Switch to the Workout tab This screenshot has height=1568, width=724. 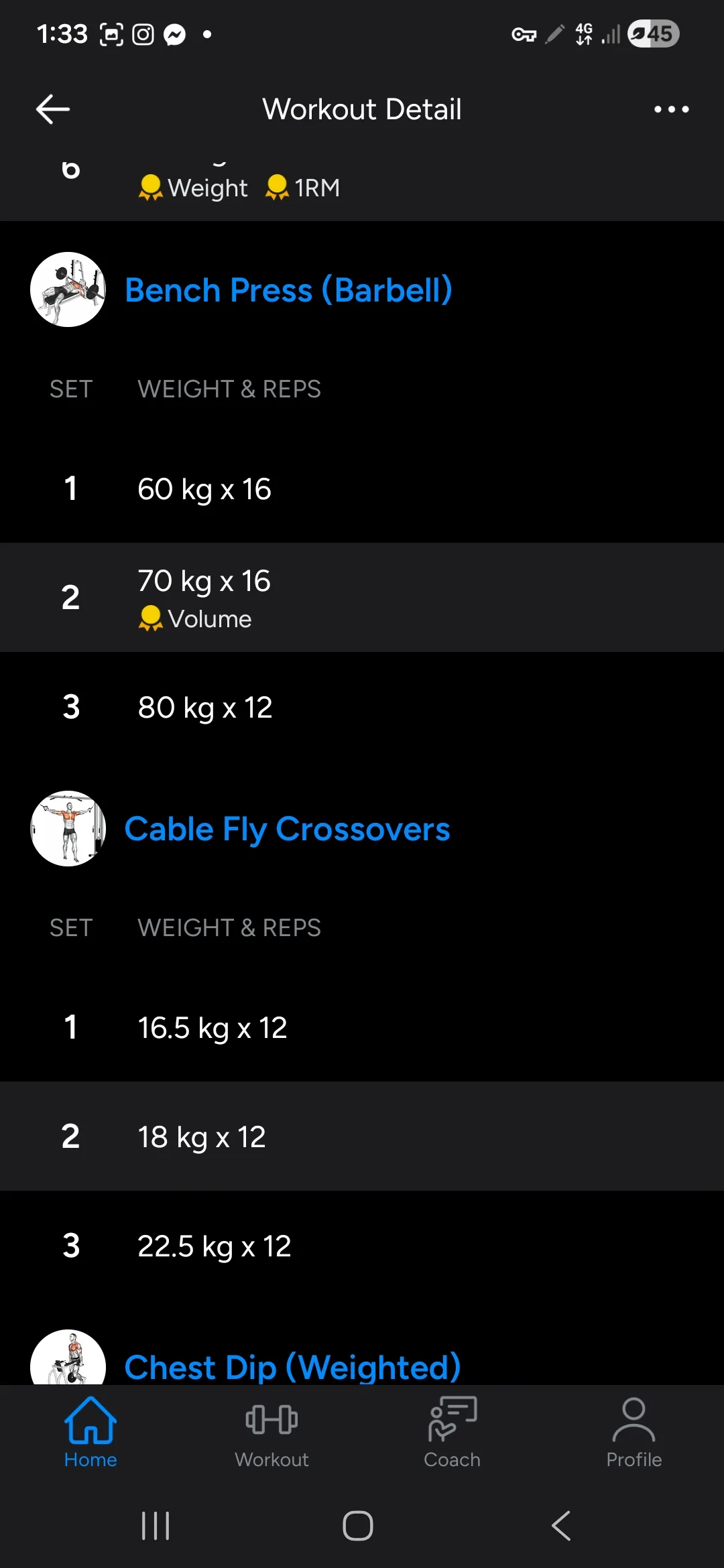pyautogui.click(x=271, y=1433)
